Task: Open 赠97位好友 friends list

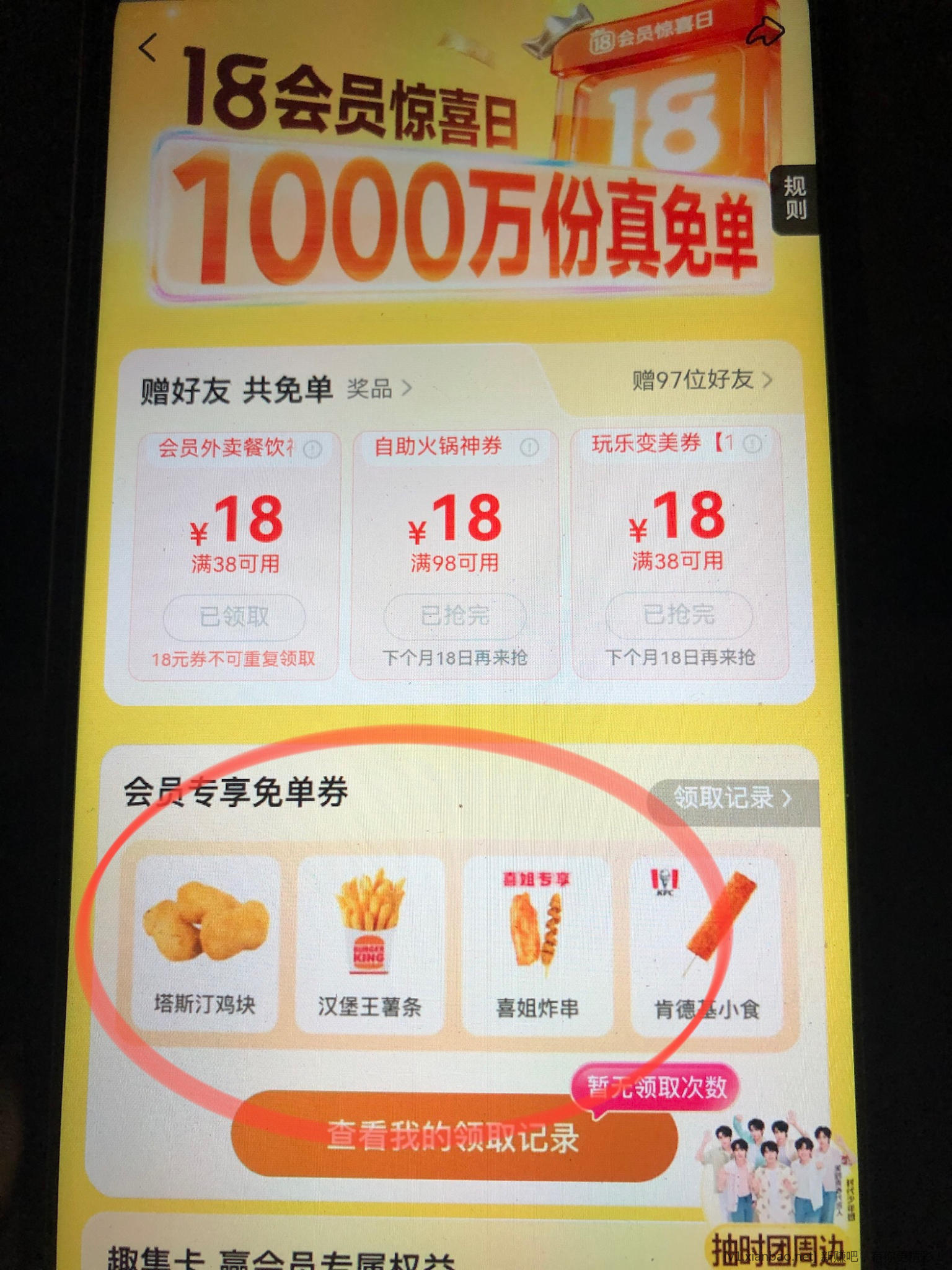Action: 701,380
